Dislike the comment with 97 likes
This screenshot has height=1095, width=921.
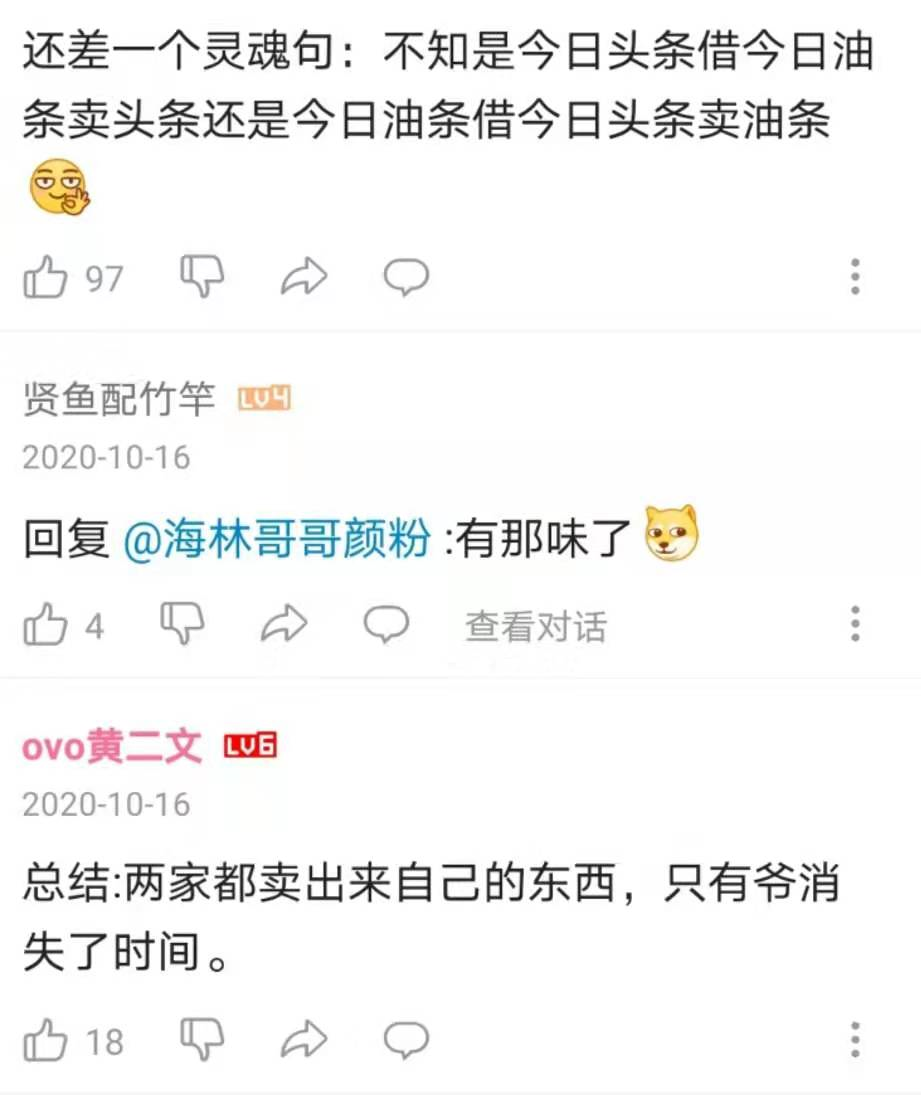tap(202, 275)
